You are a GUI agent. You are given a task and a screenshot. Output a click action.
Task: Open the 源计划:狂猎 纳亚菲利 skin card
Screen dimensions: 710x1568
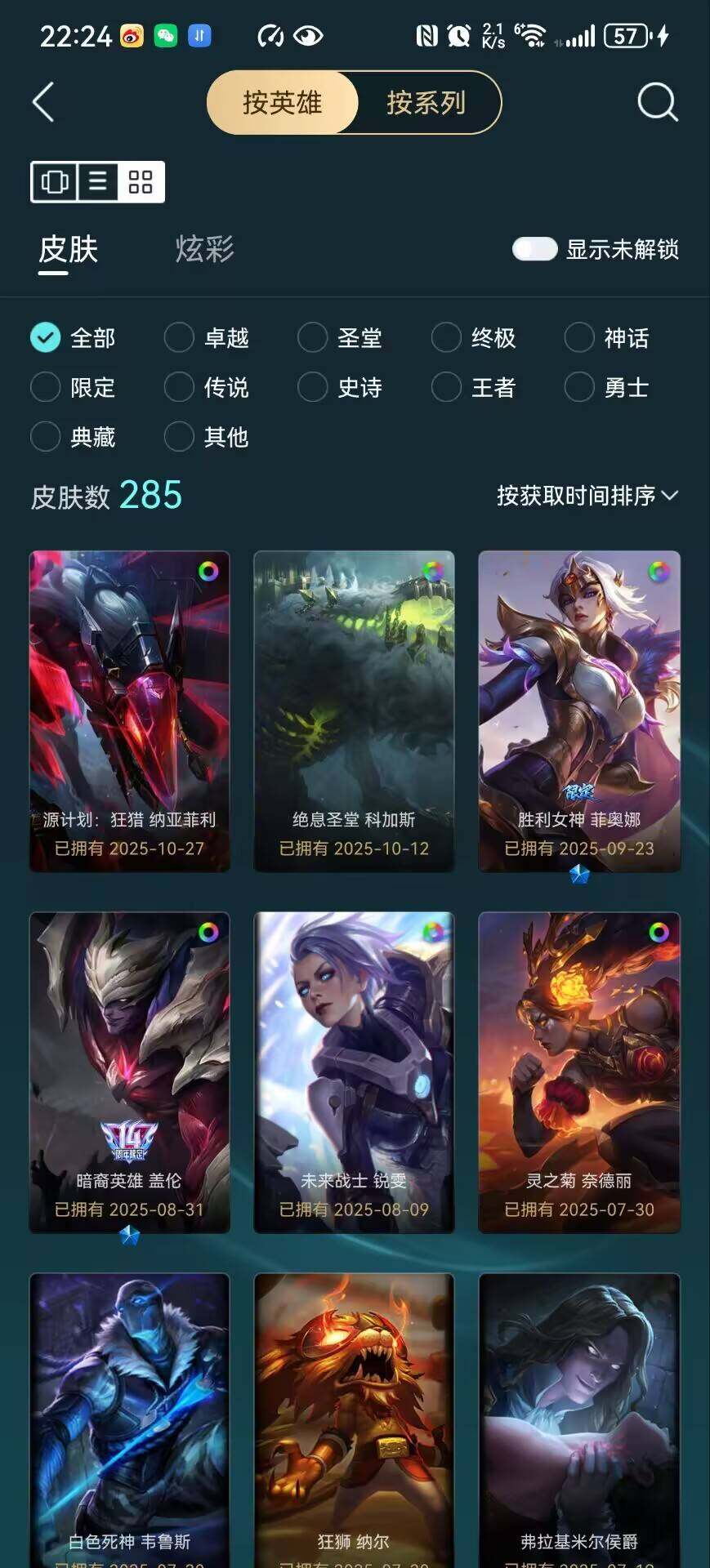pos(130,710)
